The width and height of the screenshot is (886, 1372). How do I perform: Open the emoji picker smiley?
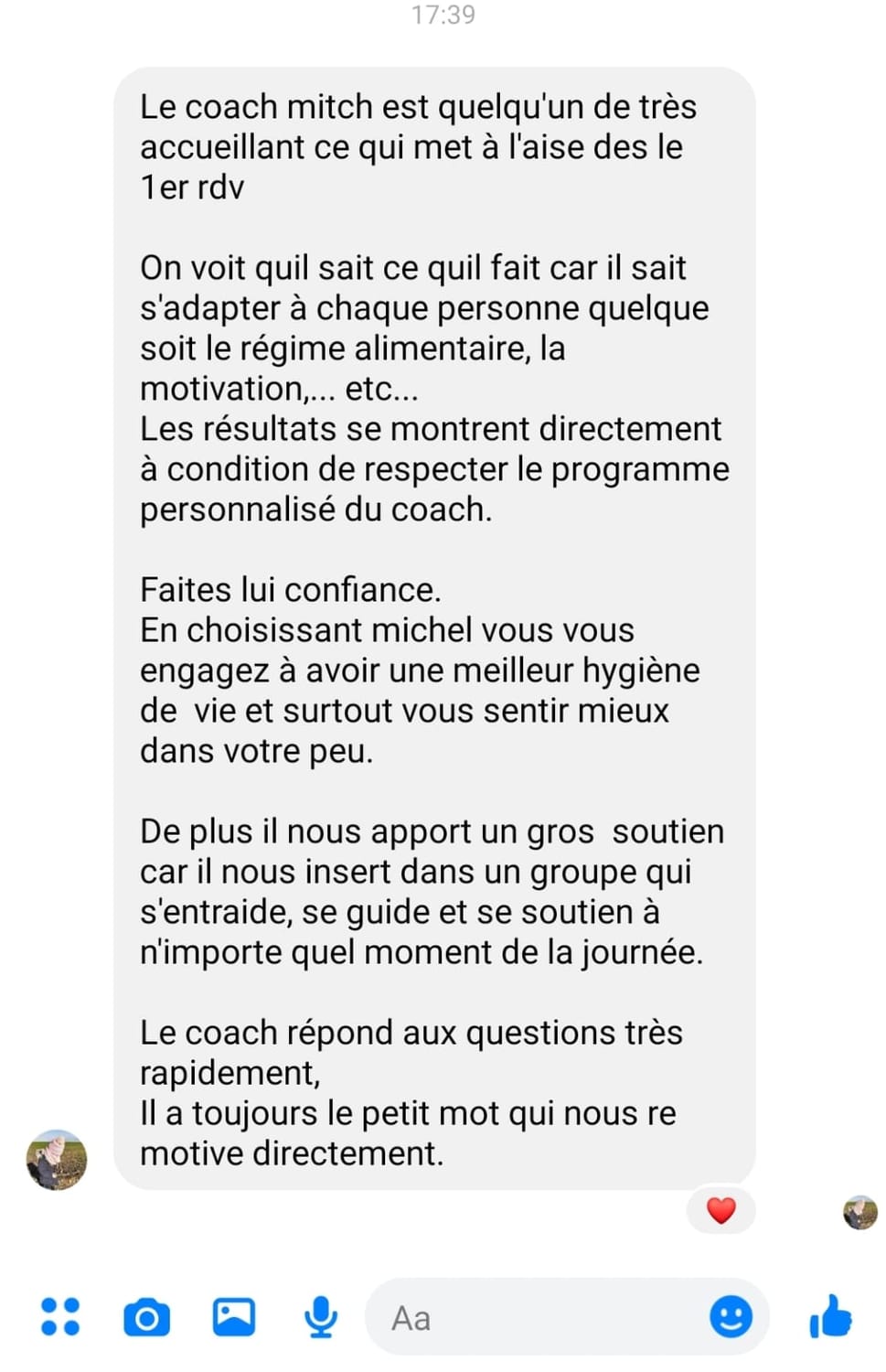pos(731,1317)
